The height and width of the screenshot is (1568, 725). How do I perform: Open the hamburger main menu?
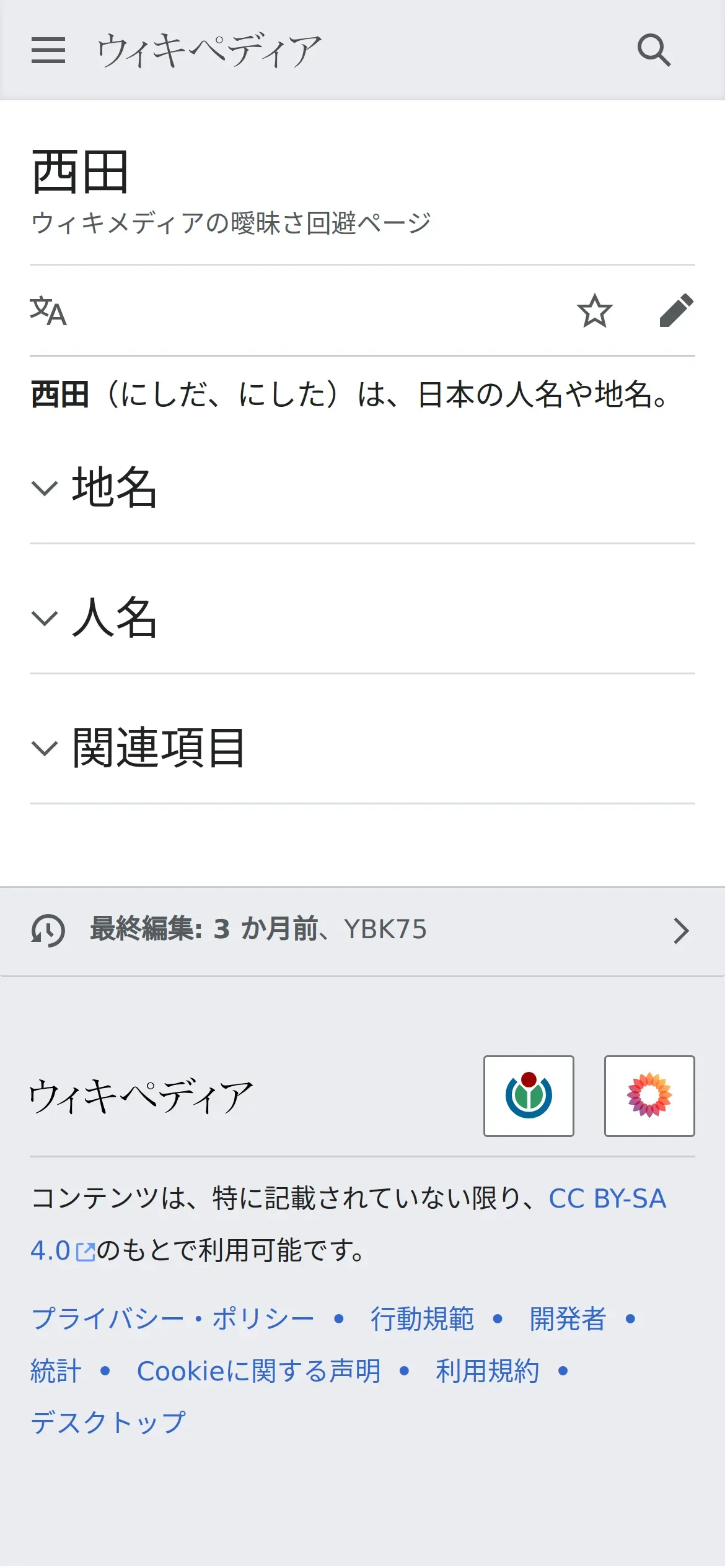pyautogui.click(x=48, y=50)
